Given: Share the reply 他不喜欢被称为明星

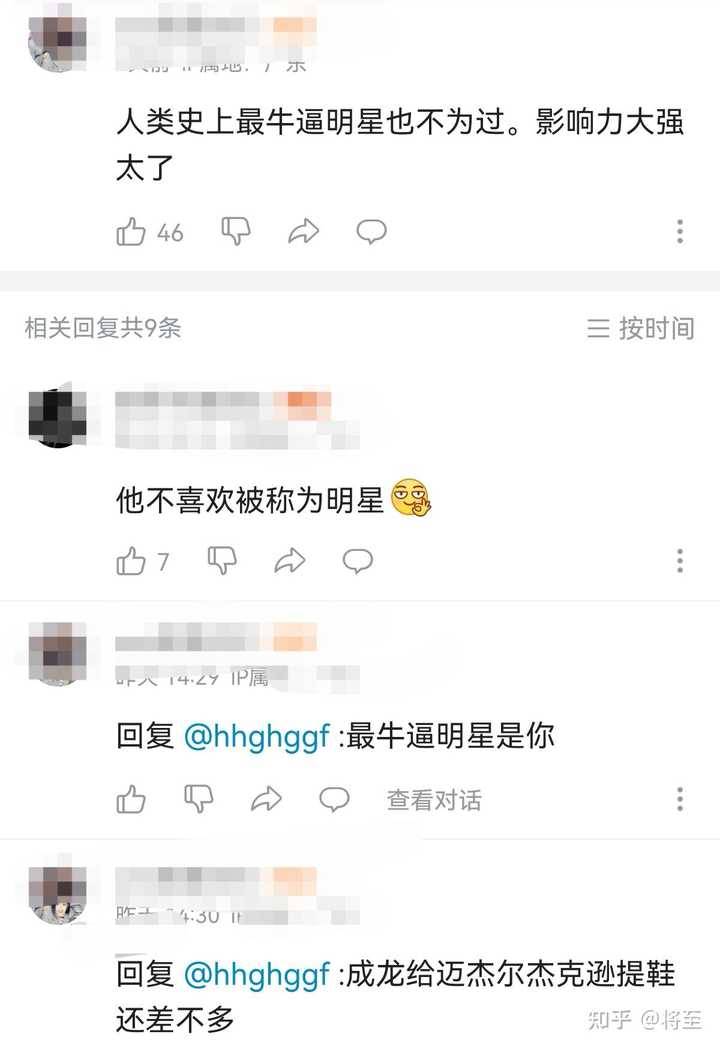Looking at the screenshot, I should pyautogui.click(x=289, y=561).
